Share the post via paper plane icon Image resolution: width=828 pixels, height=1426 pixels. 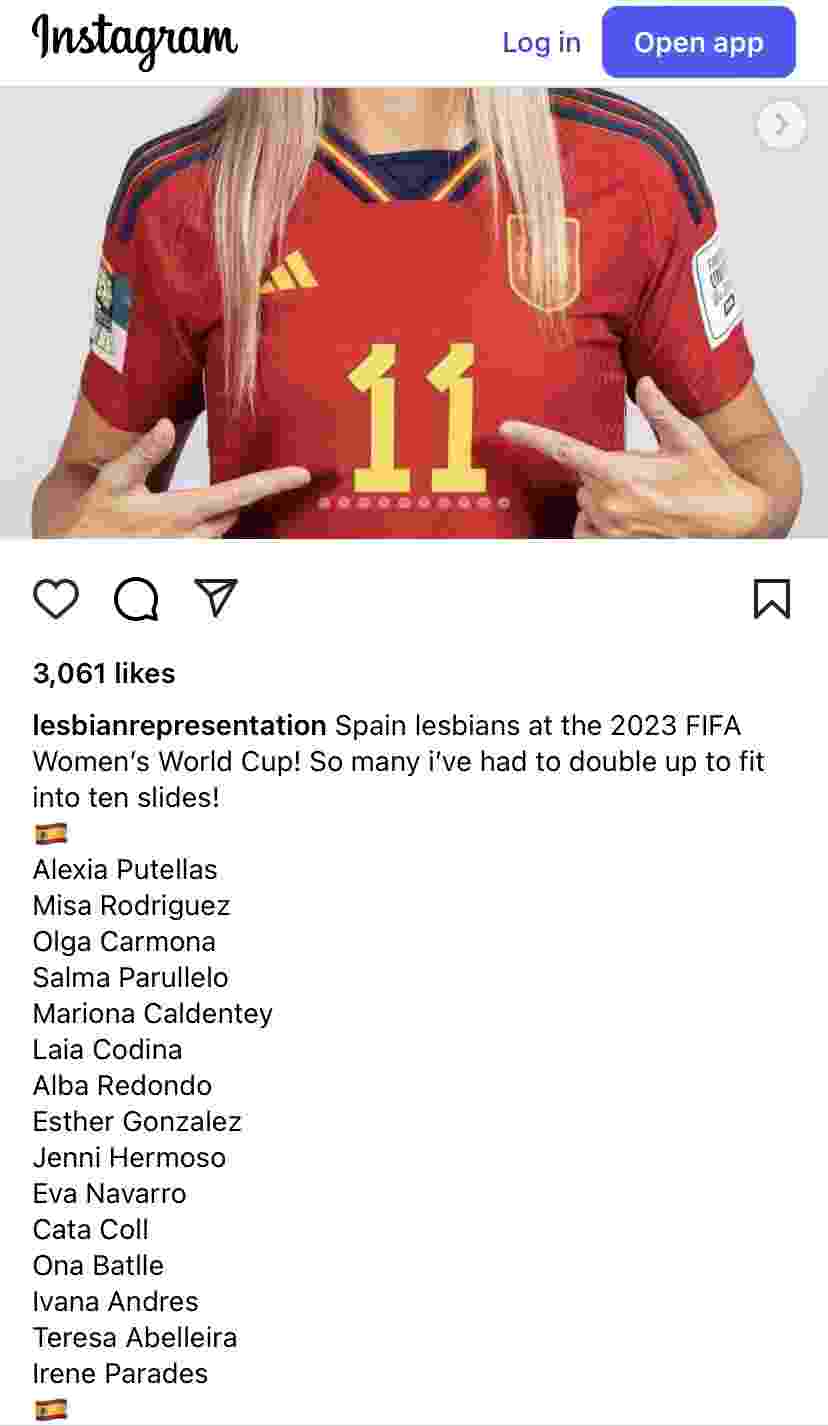point(216,598)
